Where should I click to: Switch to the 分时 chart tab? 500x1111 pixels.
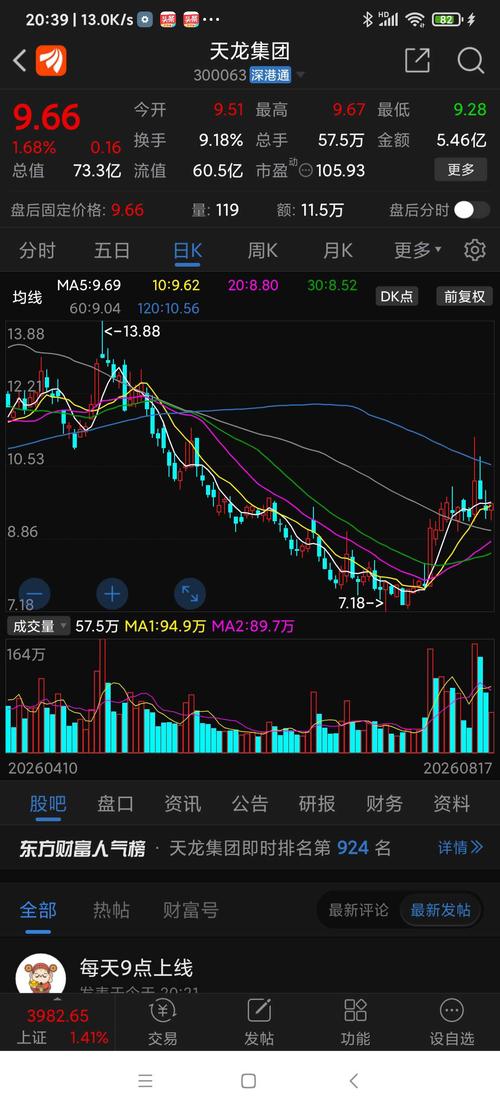(x=38, y=250)
